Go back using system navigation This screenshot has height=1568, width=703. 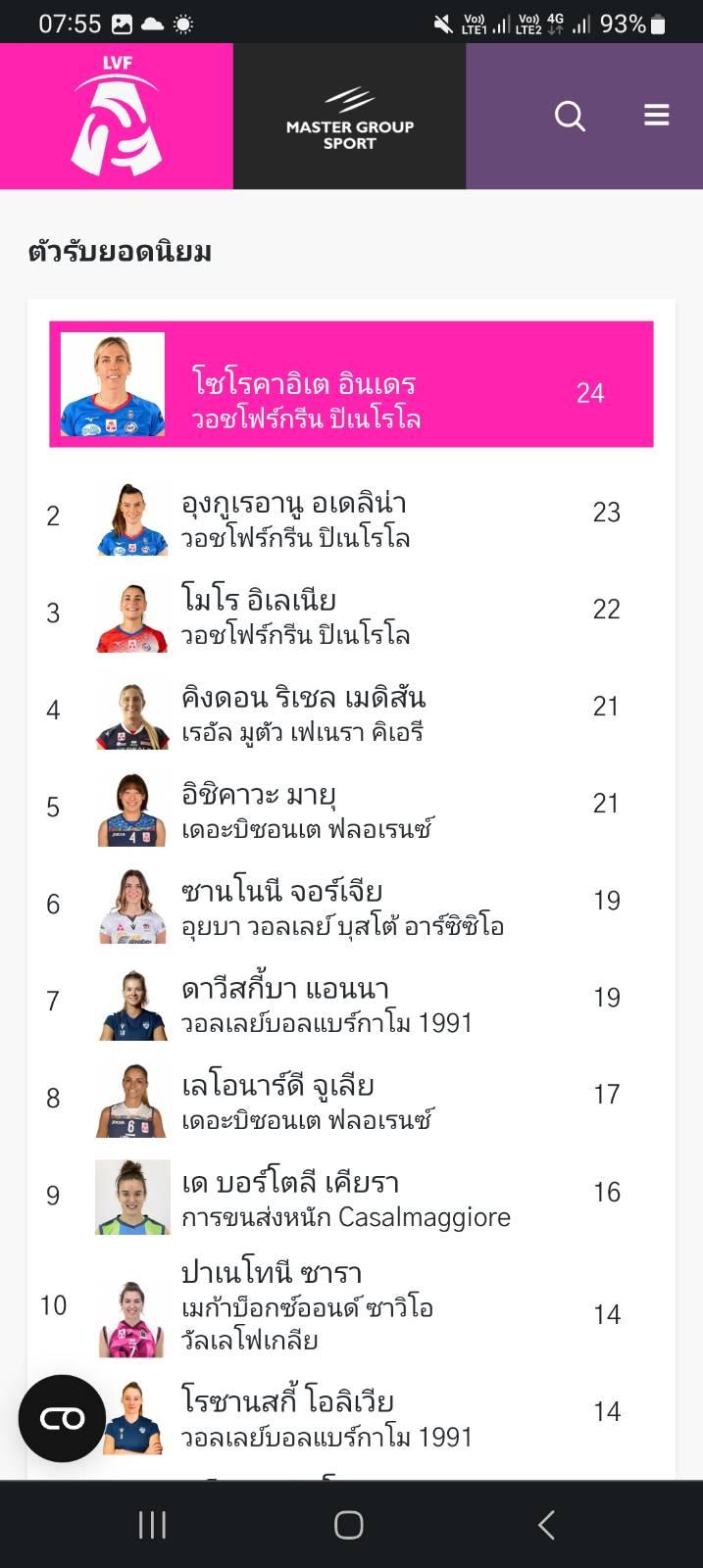546,1525
